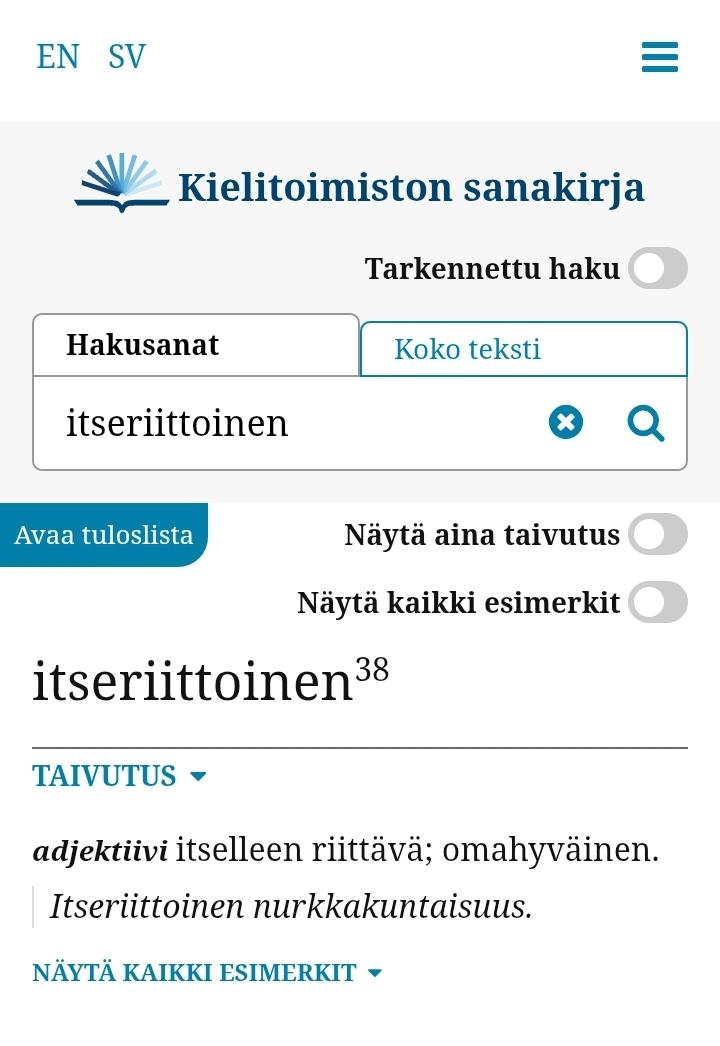Enable Tarkennettu haku toggle
The height and width of the screenshot is (1046, 720).
(657, 268)
